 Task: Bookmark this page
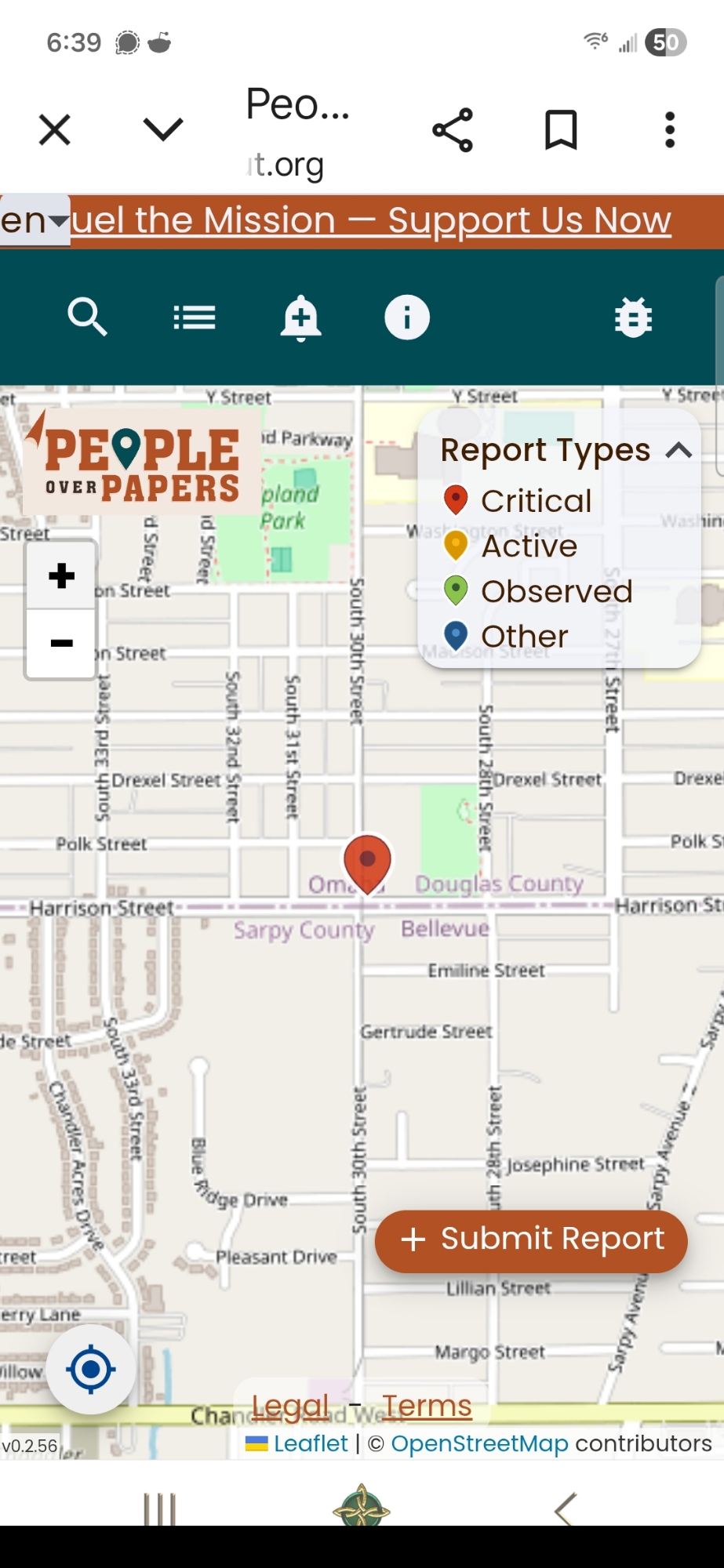[561, 130]
